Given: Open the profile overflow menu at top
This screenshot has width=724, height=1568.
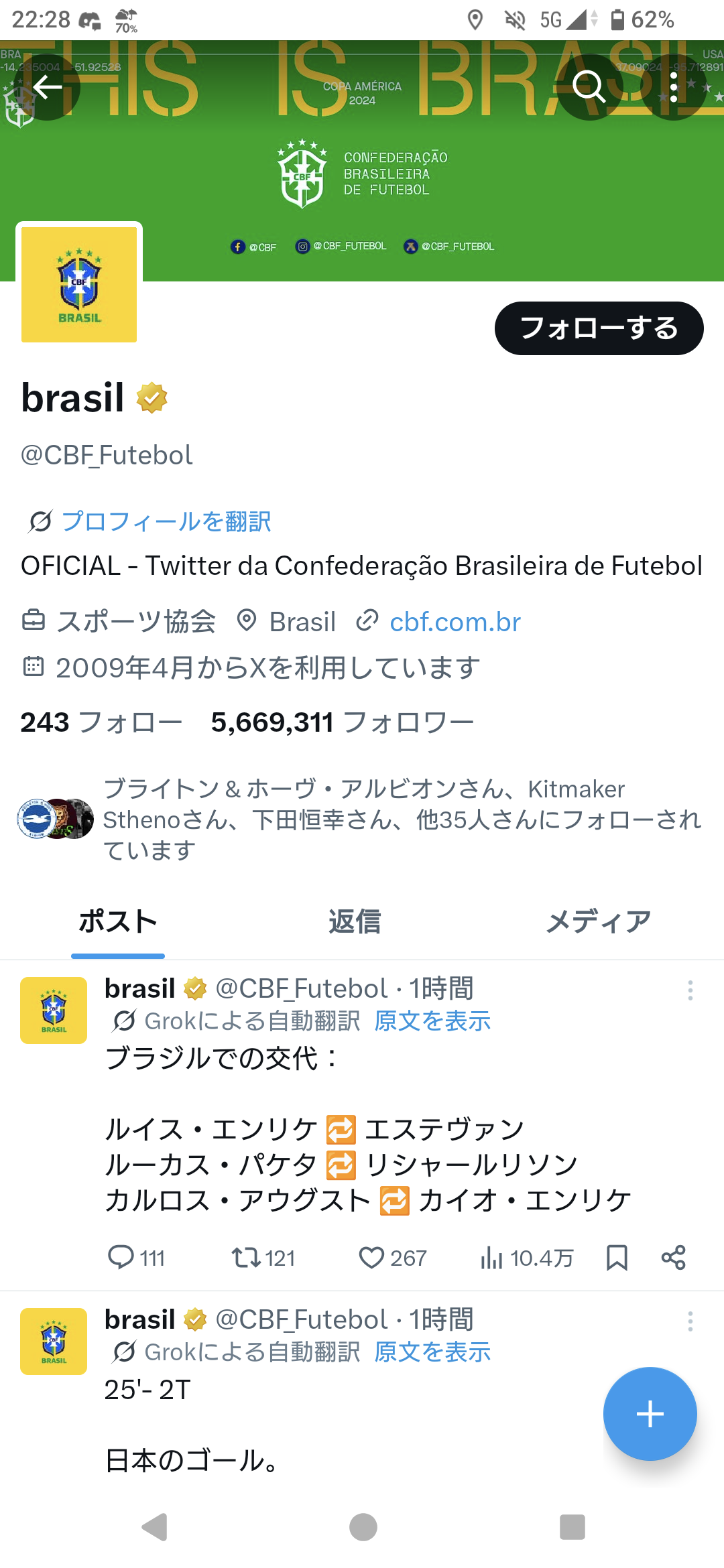Looking at the screenshot, I should 673,87.
